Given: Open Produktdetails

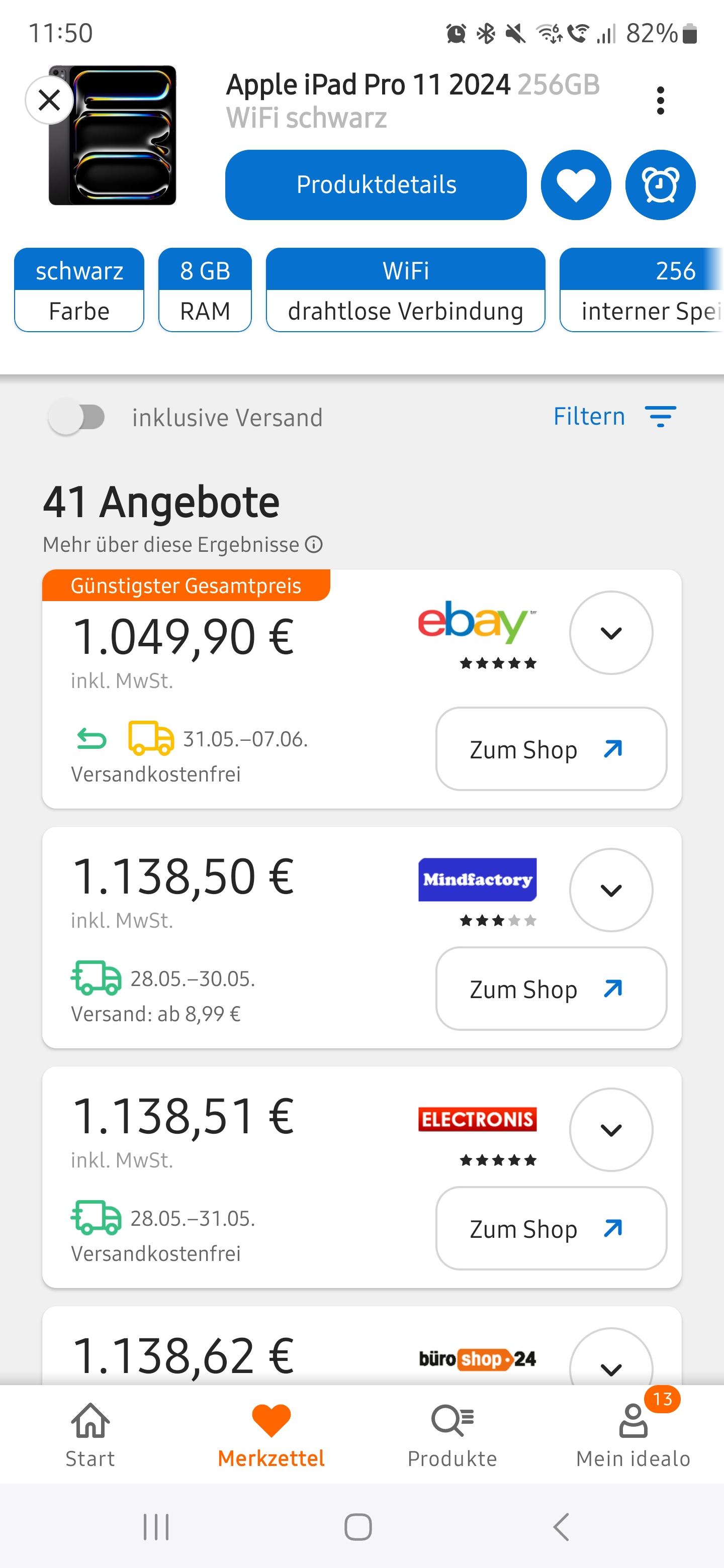Looking at the screenshot, I should click(376, 184).
